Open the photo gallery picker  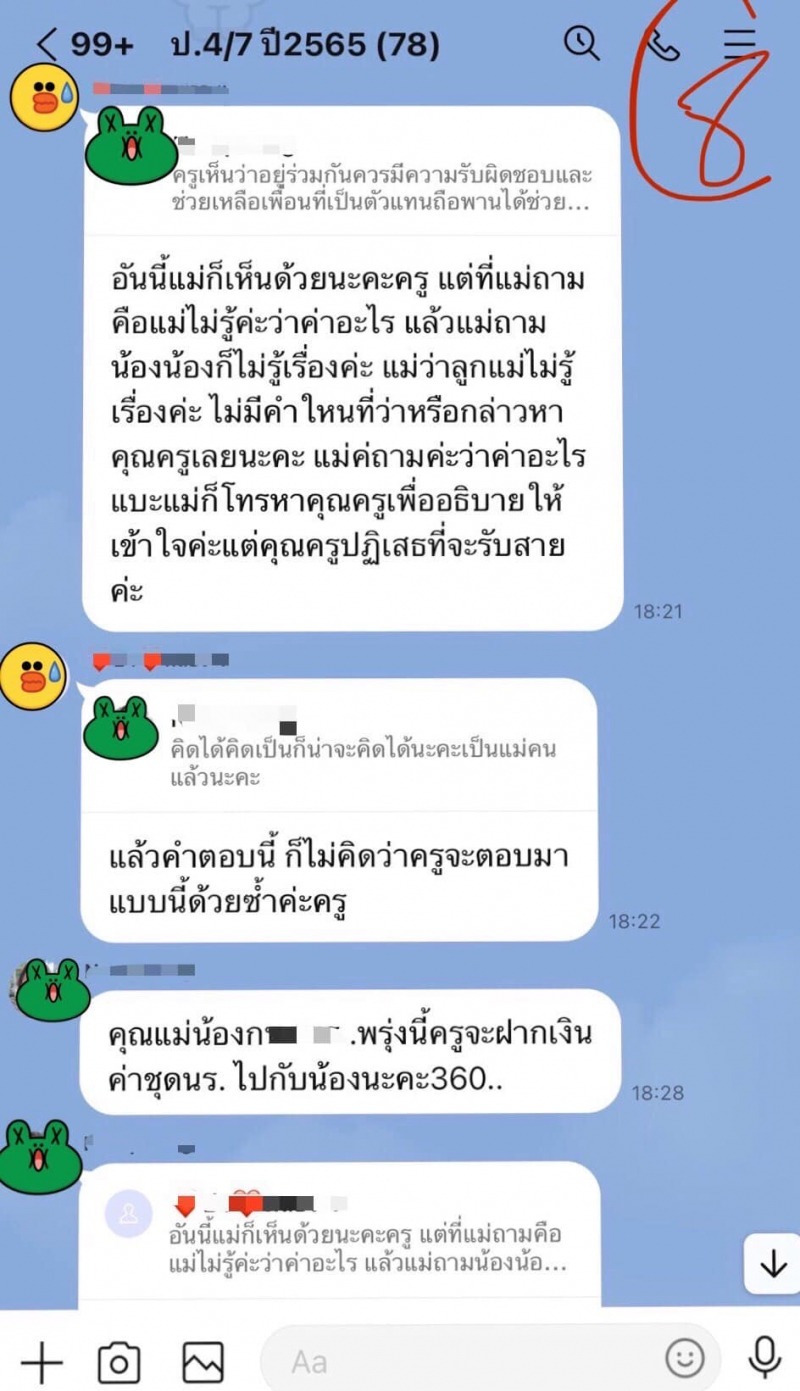click(x=202, y=1361)
